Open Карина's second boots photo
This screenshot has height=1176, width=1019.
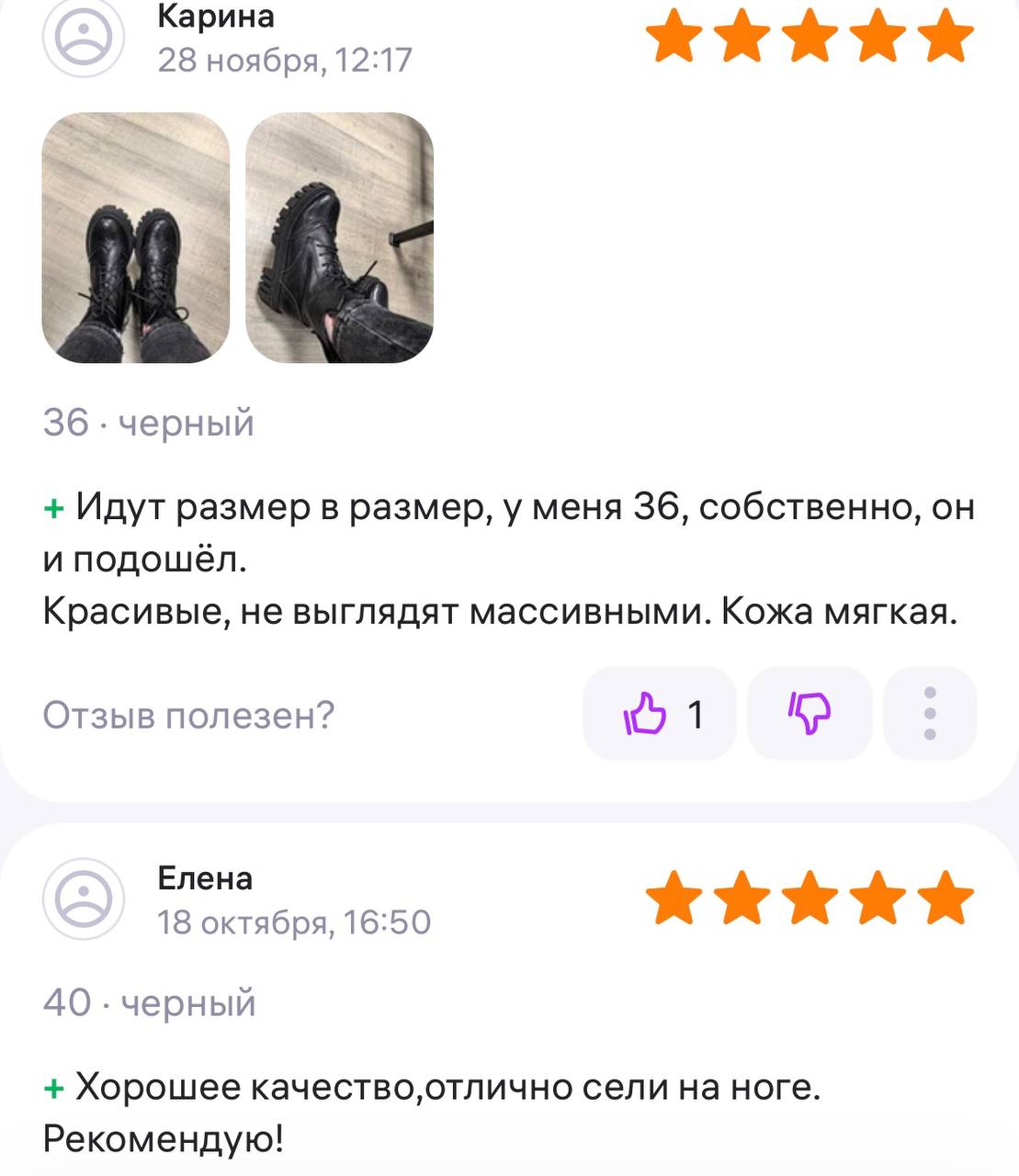click(x=339, y=238)
